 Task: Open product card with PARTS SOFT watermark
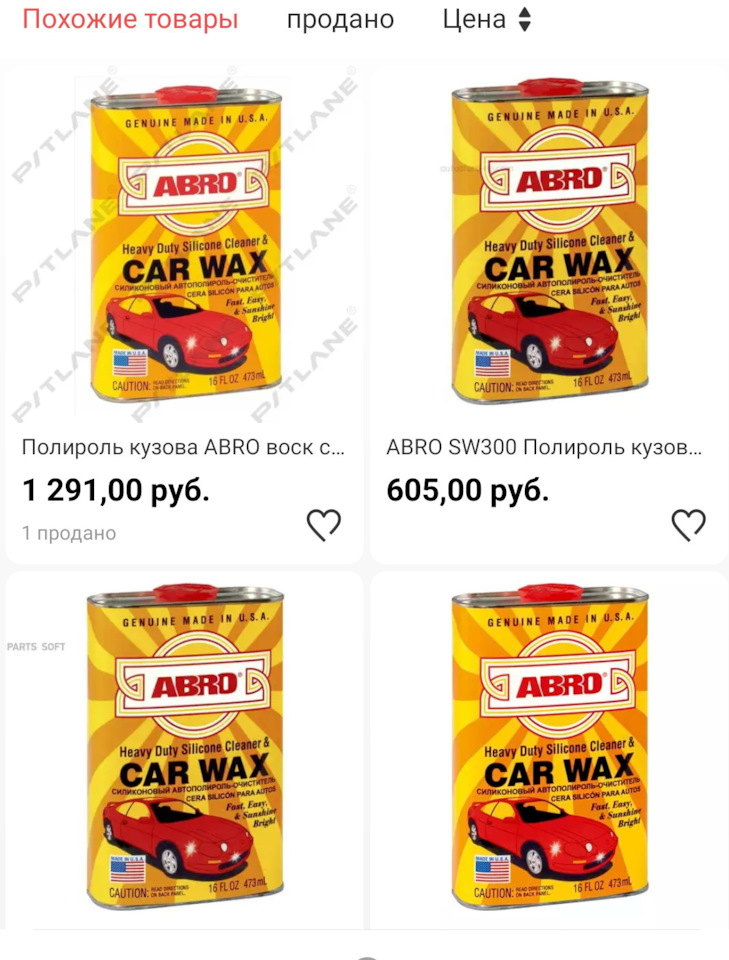185,750
